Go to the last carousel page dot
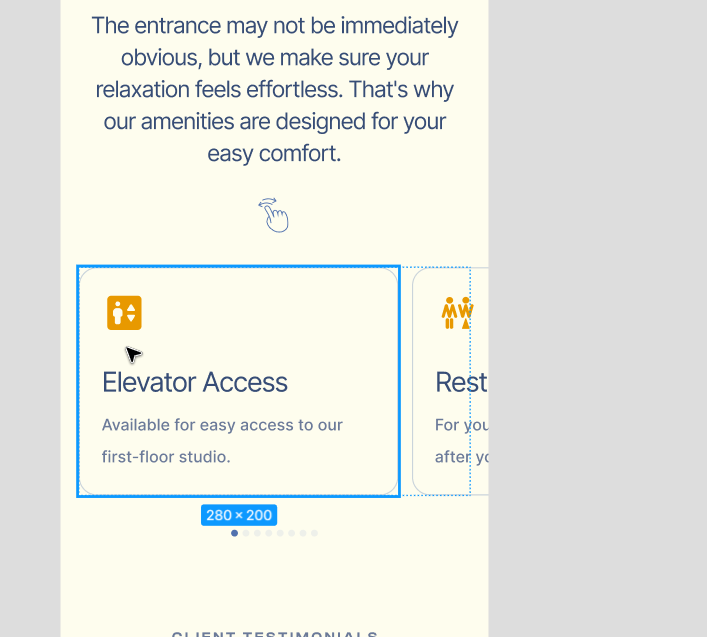 (314, 533)
